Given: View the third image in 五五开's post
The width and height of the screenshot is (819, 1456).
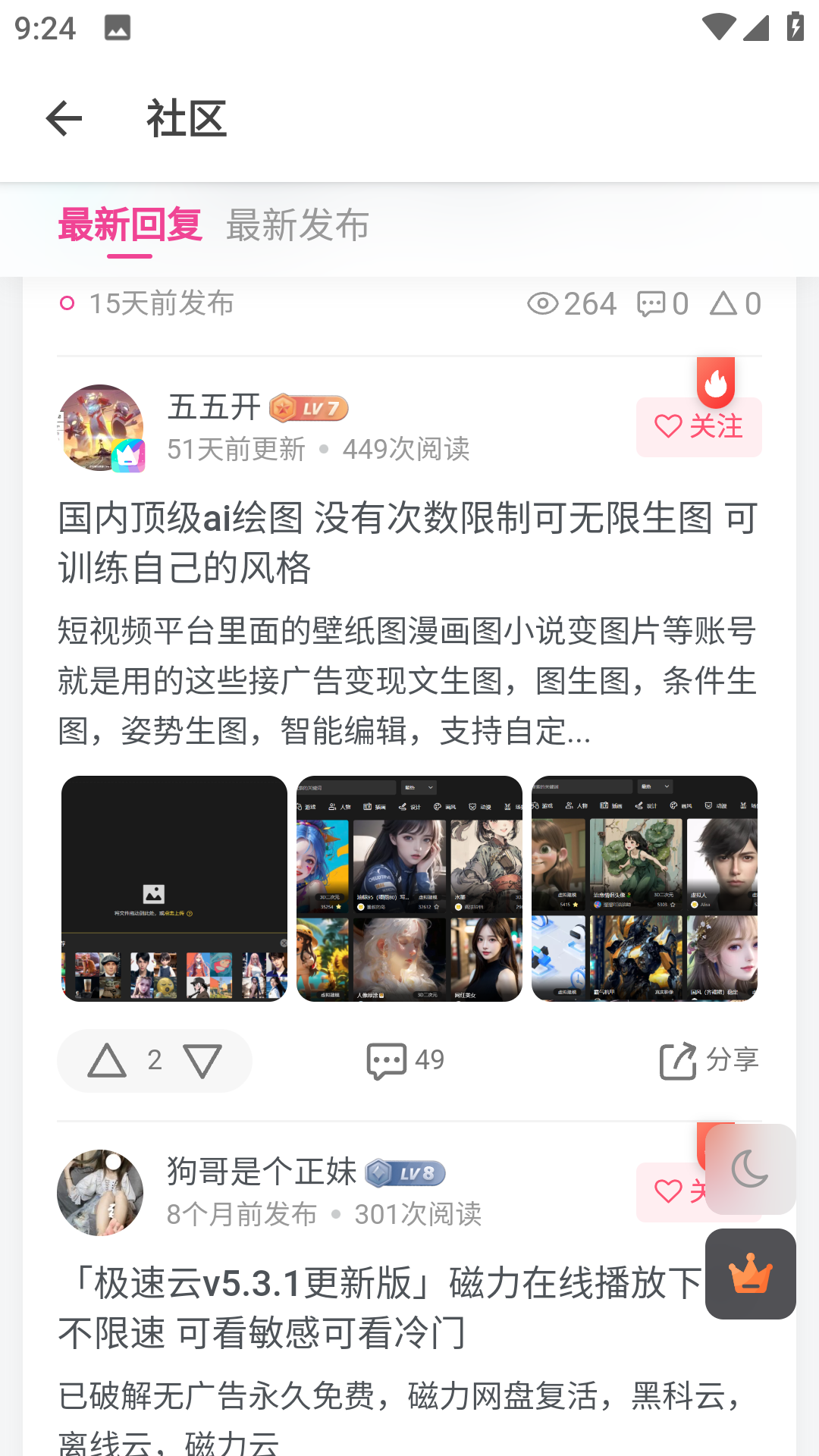Looking at the screenshot, I should point(645,888).
